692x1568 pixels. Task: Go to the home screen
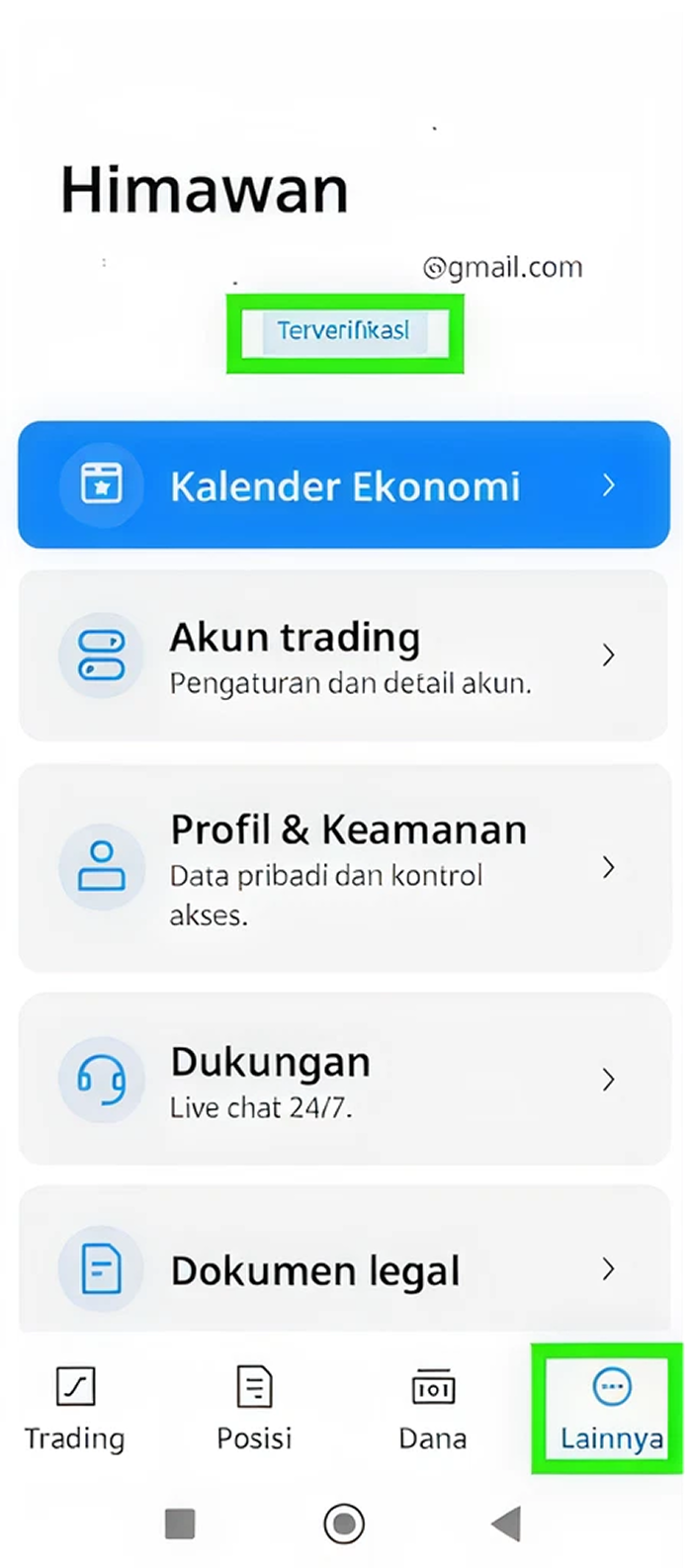click(x=344, y=1524)
